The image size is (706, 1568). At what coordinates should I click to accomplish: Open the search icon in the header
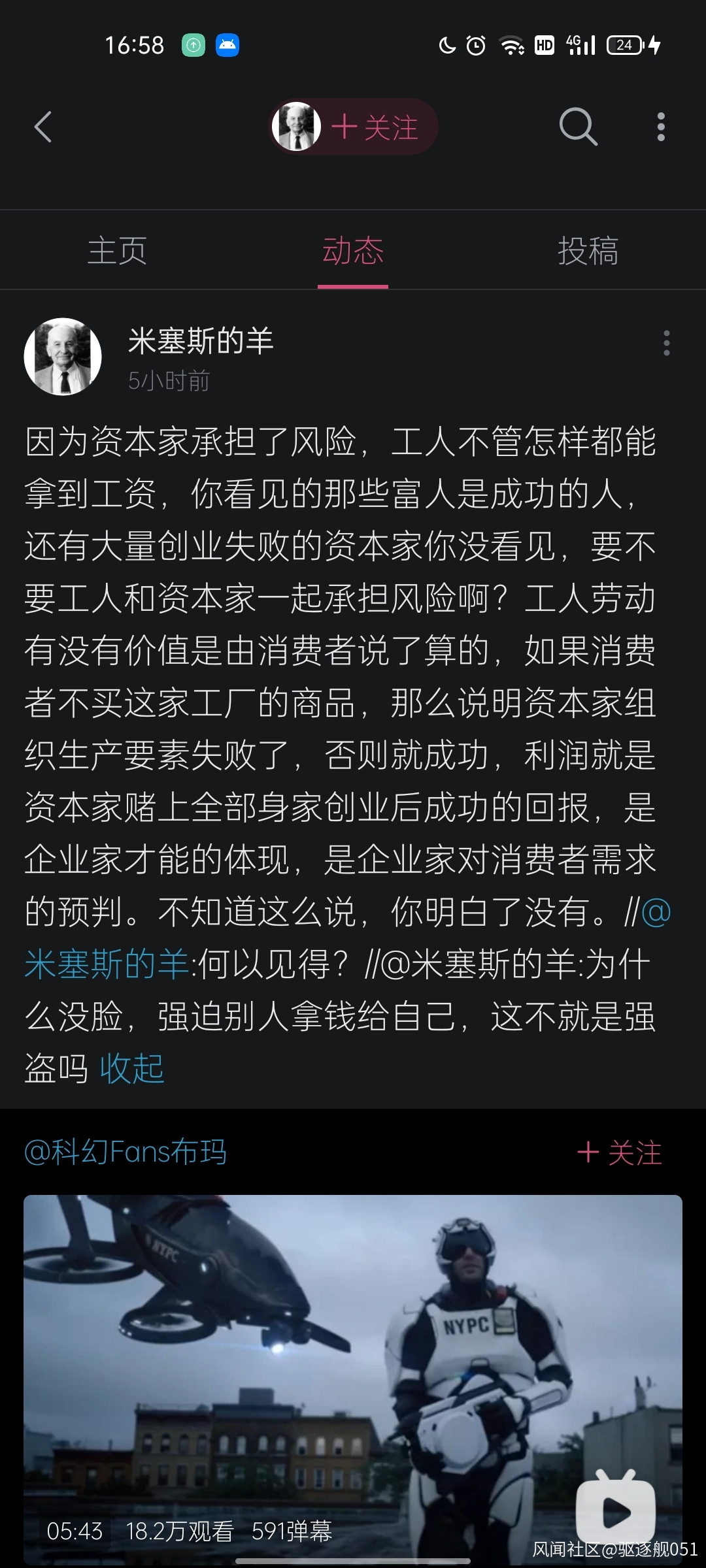(578, 127)
